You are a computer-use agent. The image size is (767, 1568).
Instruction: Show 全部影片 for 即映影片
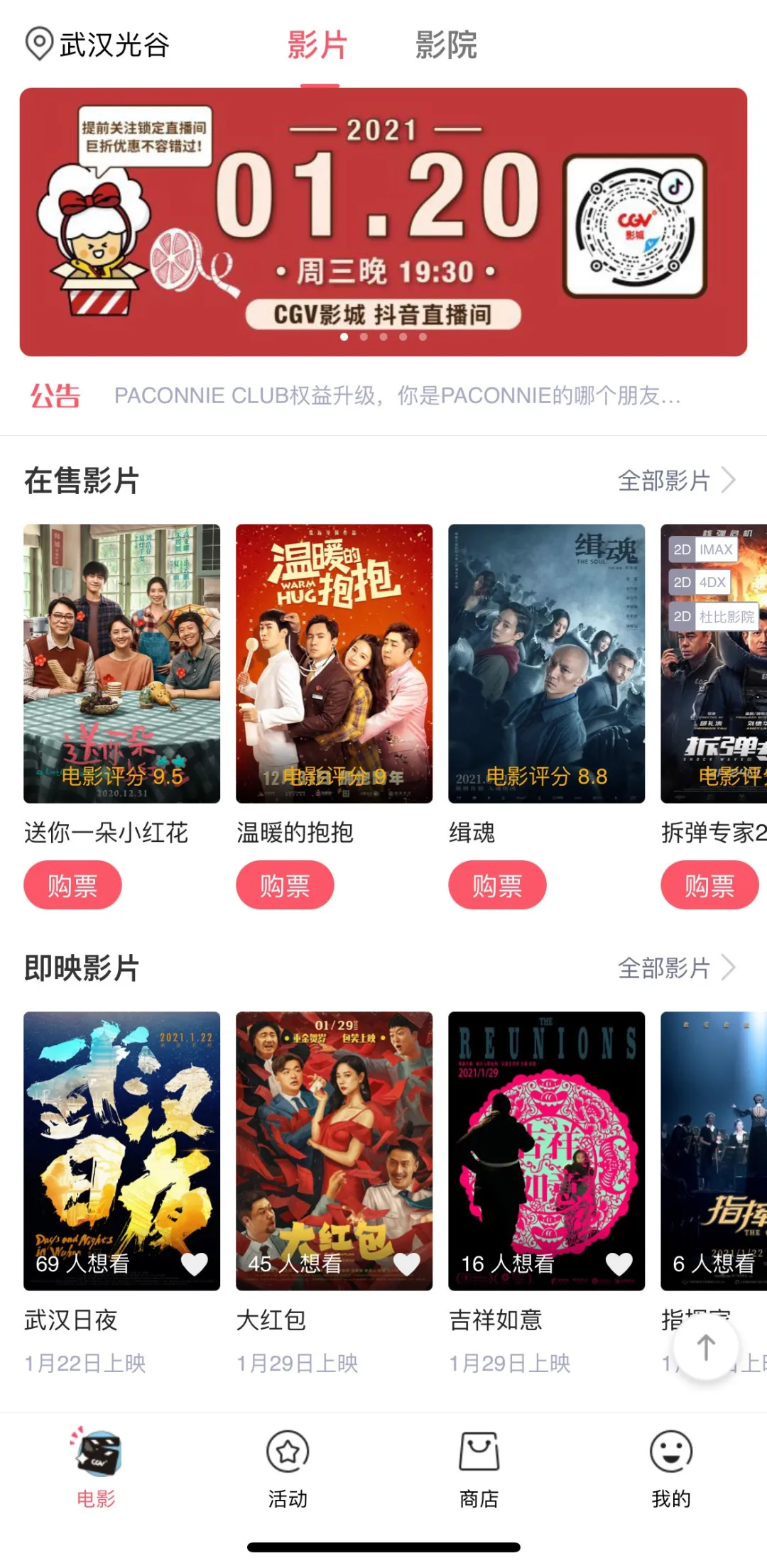[675, 967]
